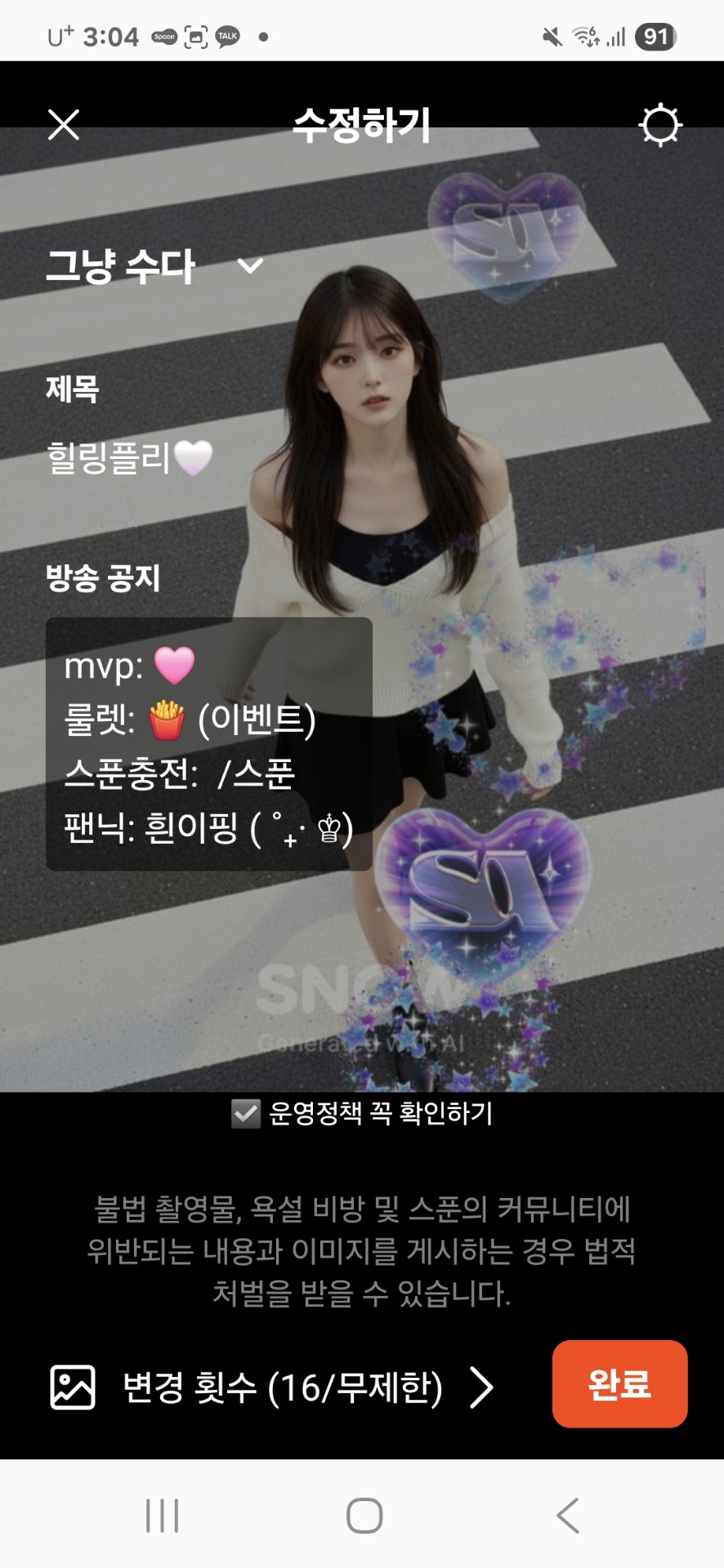Close the 수정하기 edit screen

[62, 124]
